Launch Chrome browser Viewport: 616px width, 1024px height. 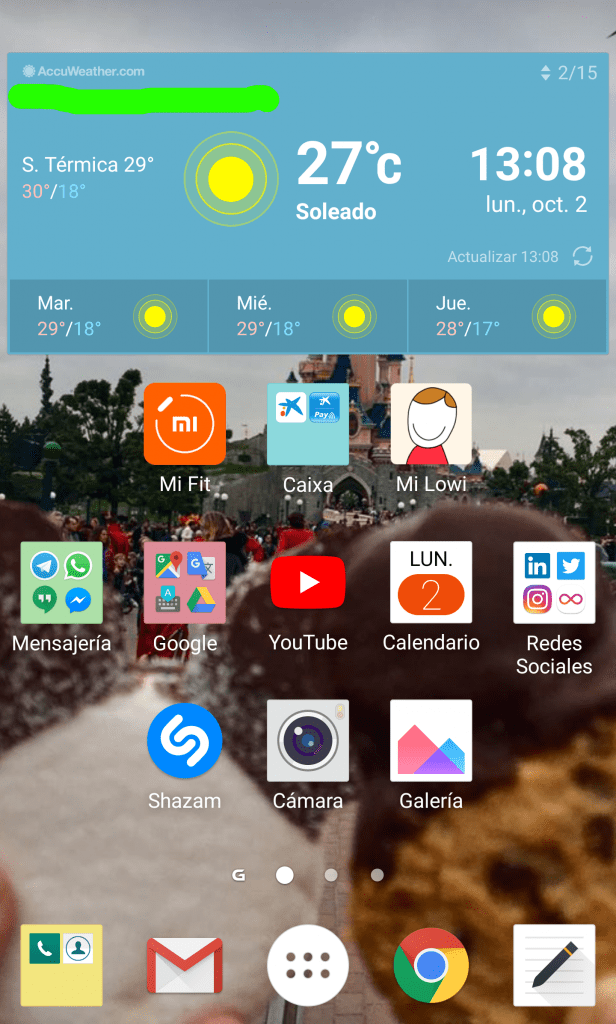click(x=431, y=965)
